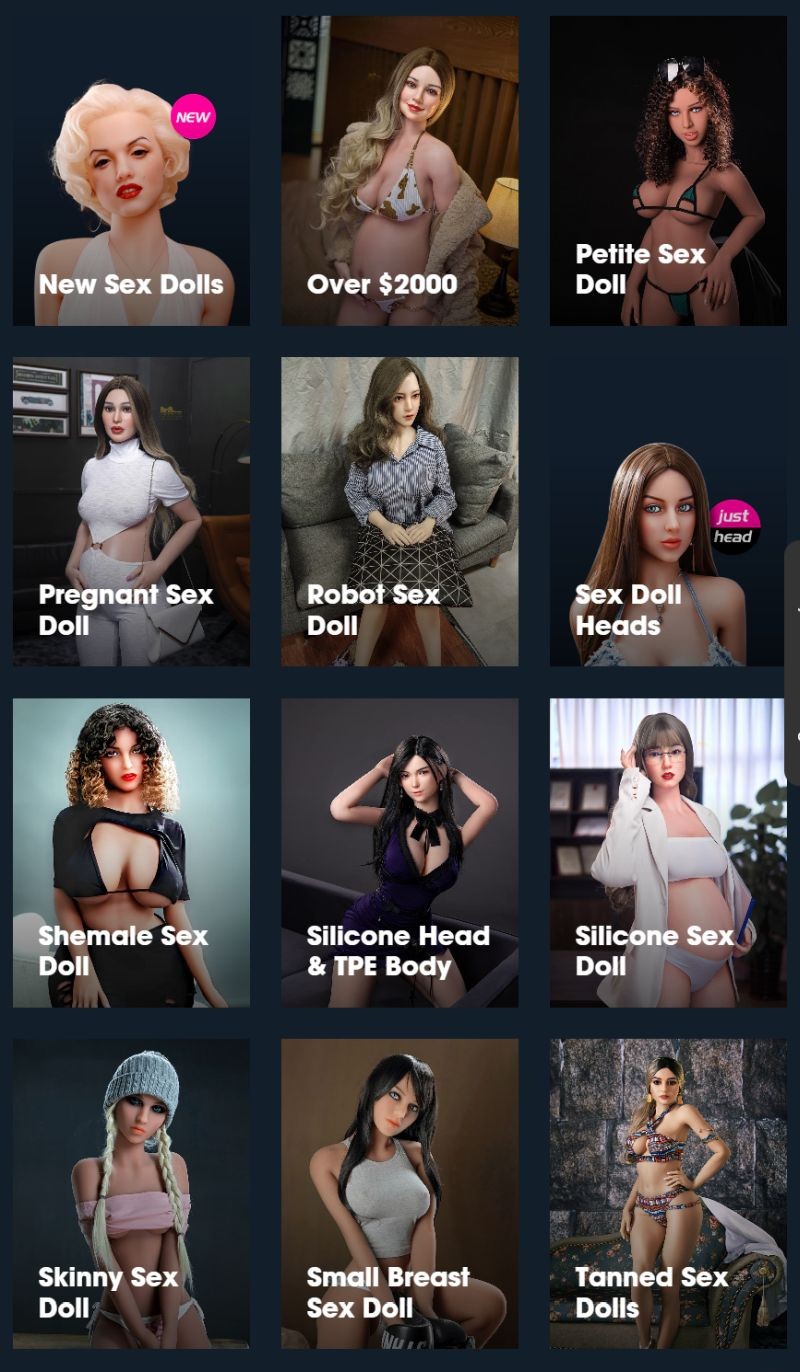
Task: Browse the Small Breast Sex Doll category
Action: [399, 1194]
